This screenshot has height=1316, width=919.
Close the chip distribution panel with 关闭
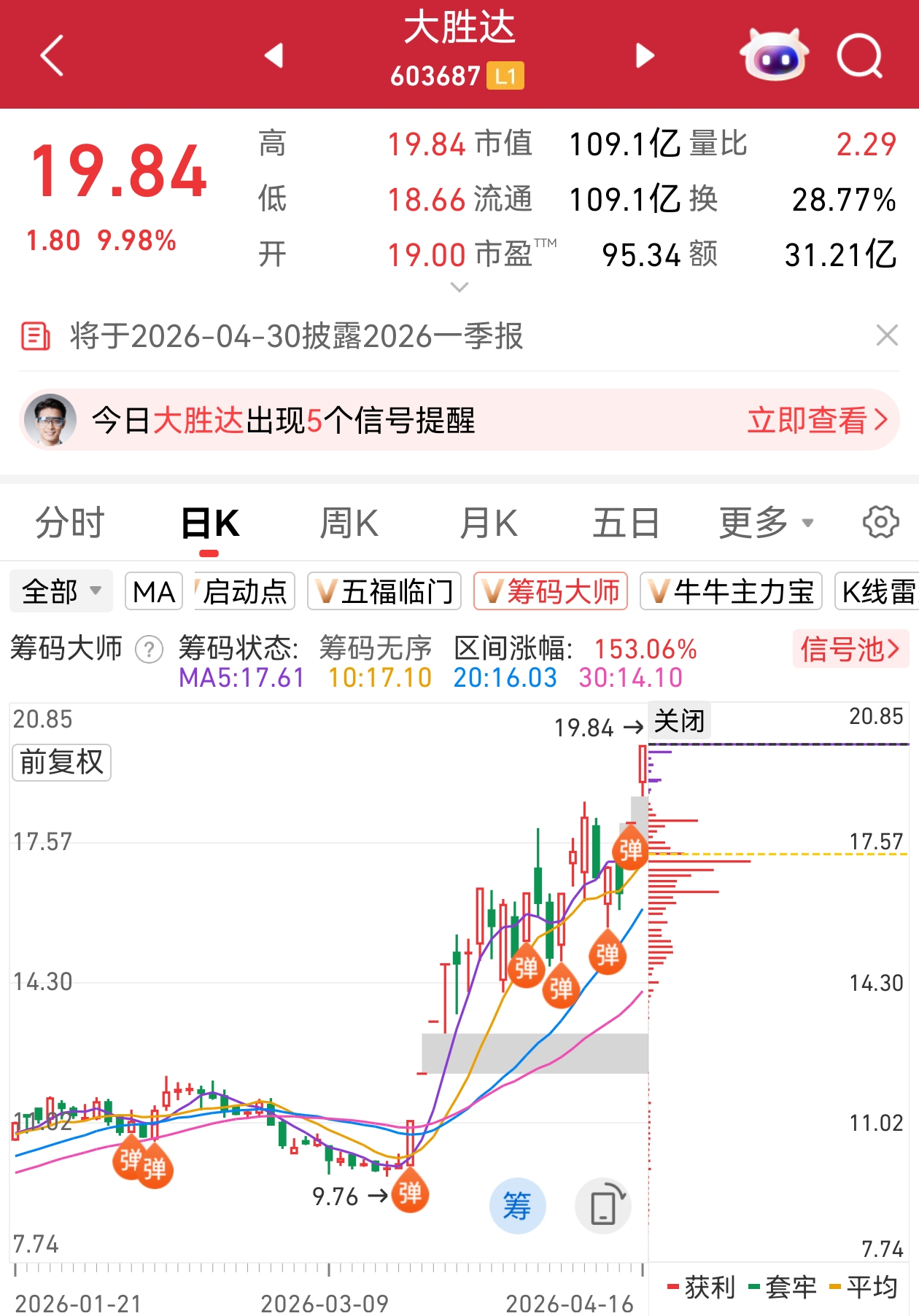(x=679, y=721)
